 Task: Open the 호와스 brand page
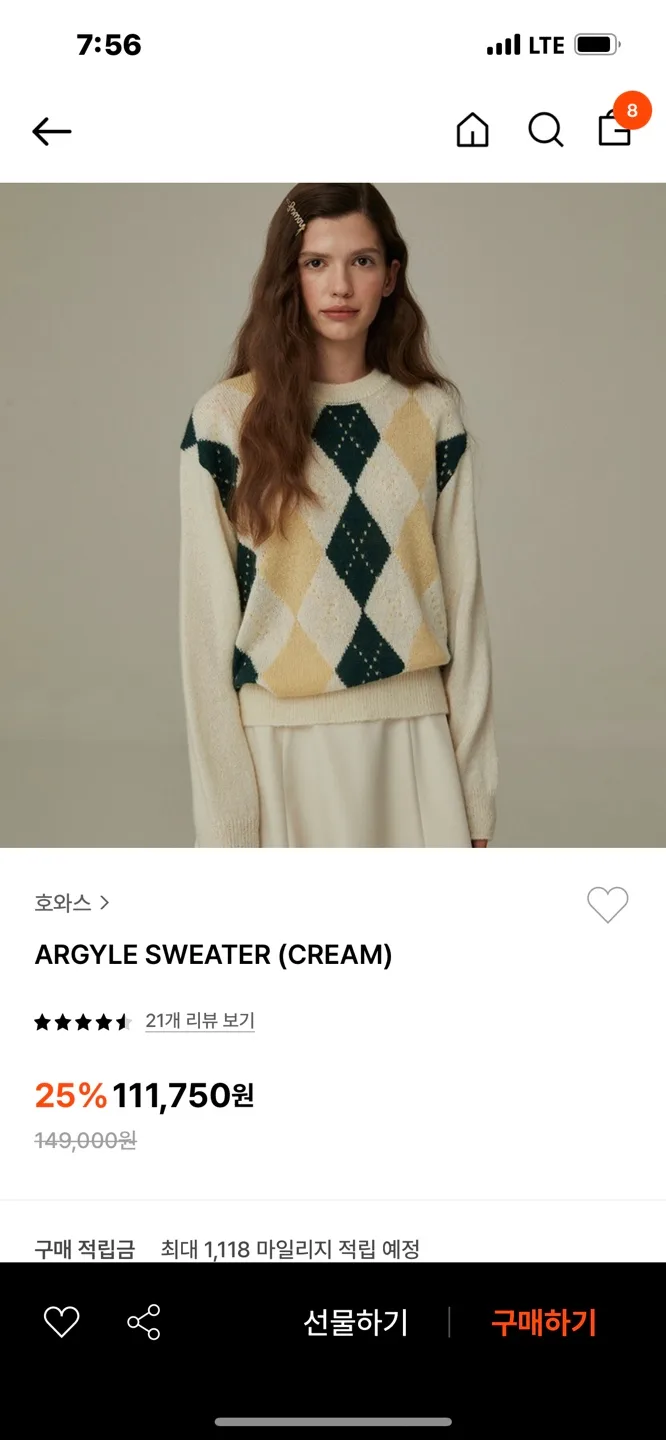71,903
